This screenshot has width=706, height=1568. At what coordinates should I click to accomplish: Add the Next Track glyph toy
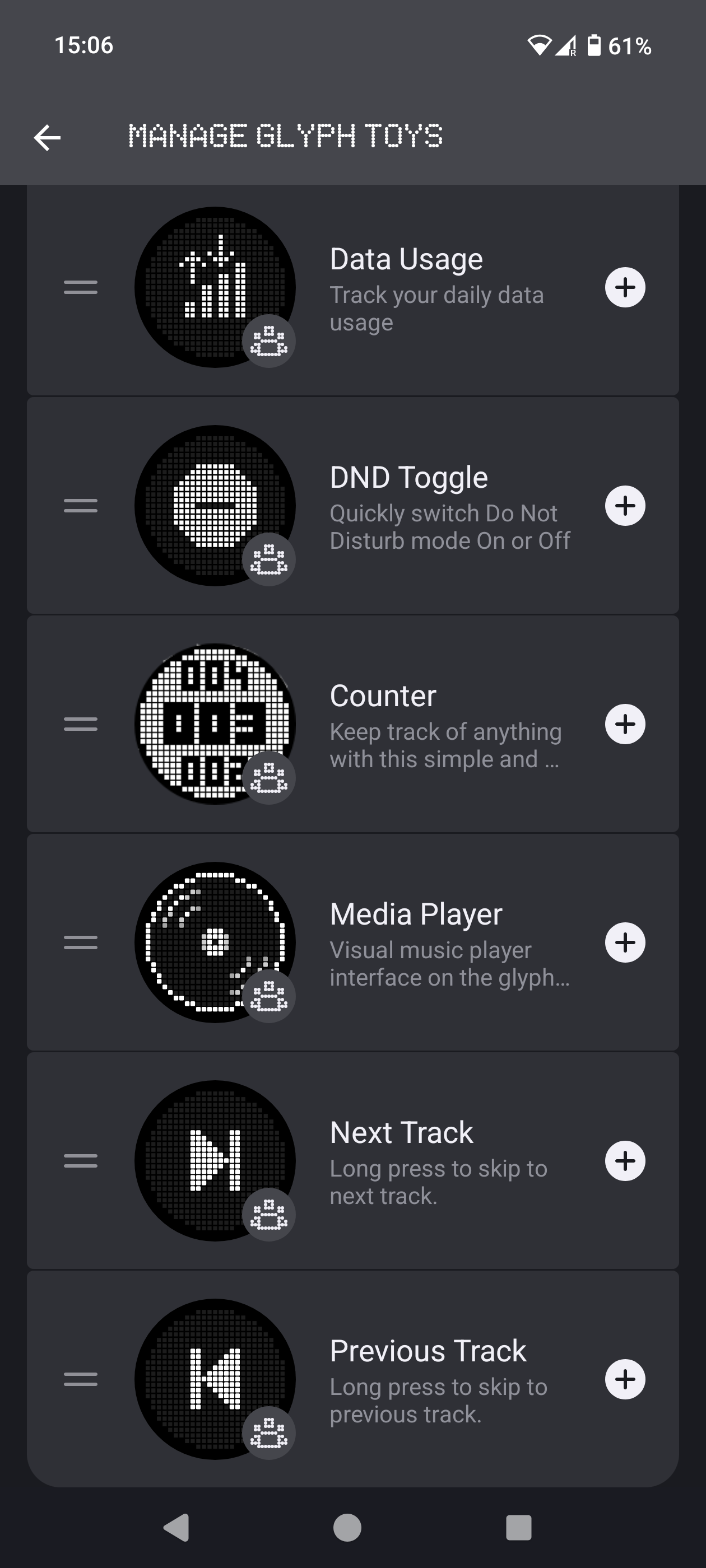tap(624, 1161)
